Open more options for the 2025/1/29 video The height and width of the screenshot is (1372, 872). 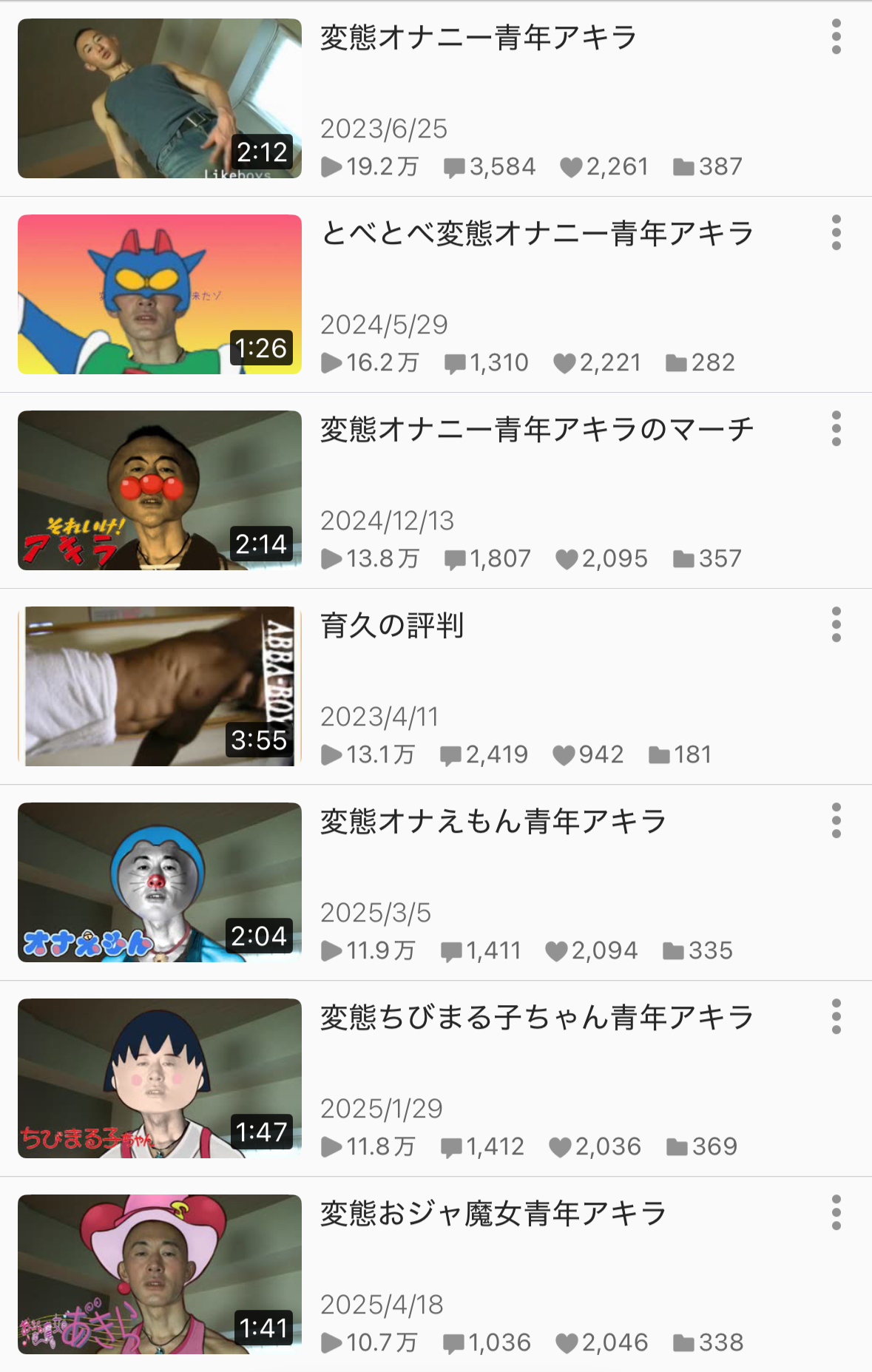(x=836, y=1017)
